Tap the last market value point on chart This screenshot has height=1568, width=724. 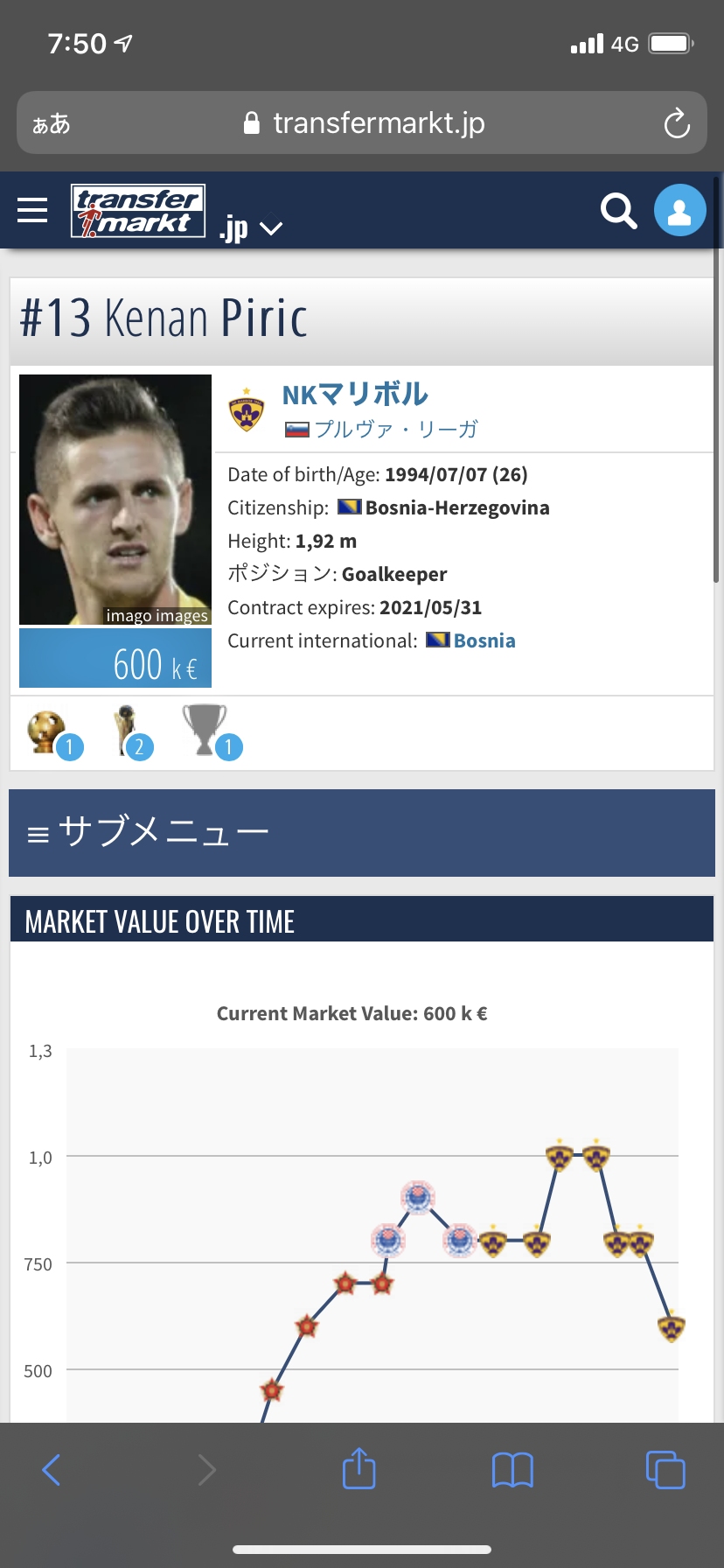point(671,1328)
